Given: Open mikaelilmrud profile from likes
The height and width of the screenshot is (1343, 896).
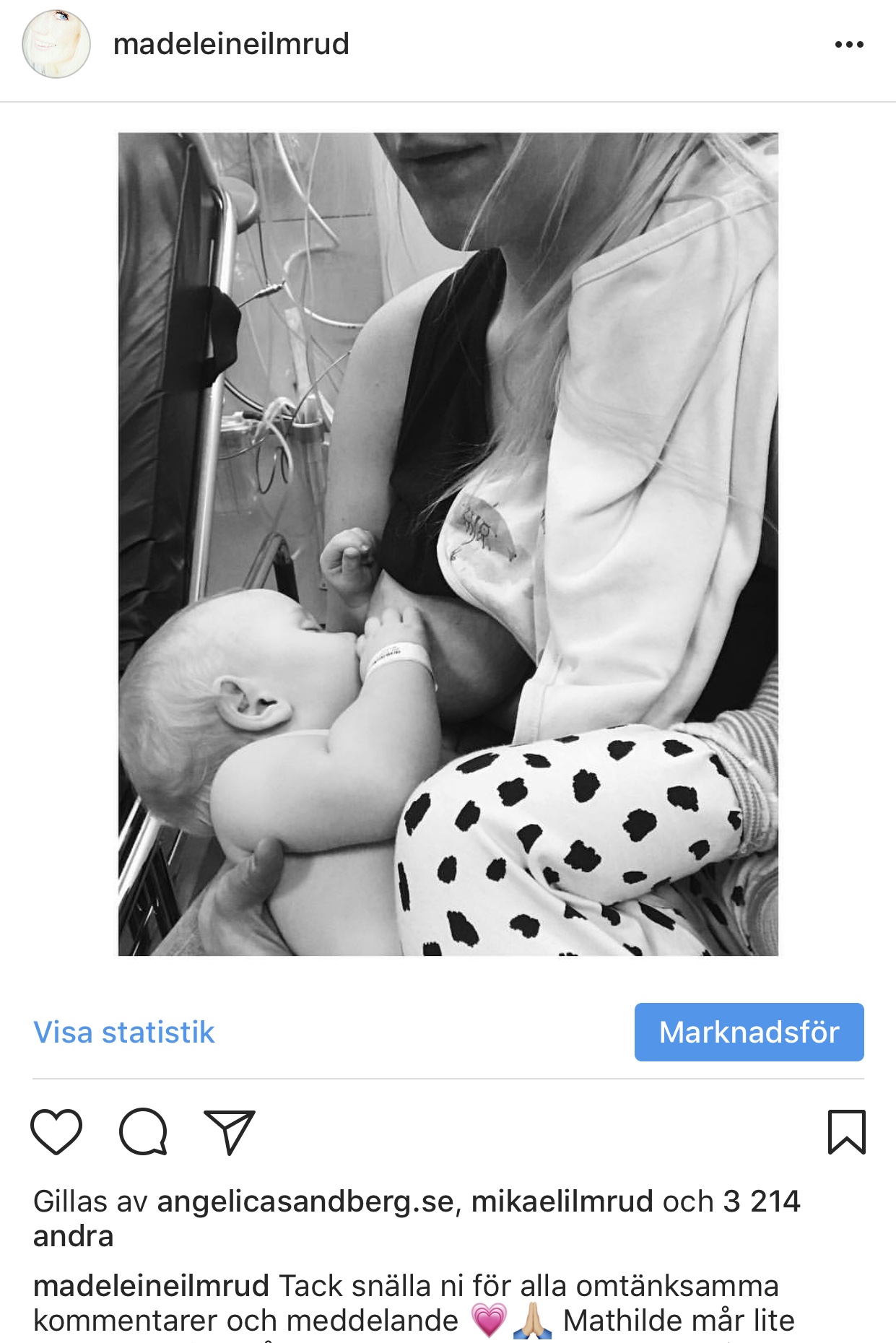Looking at the screenshot, I should (x=562, y=1202).
